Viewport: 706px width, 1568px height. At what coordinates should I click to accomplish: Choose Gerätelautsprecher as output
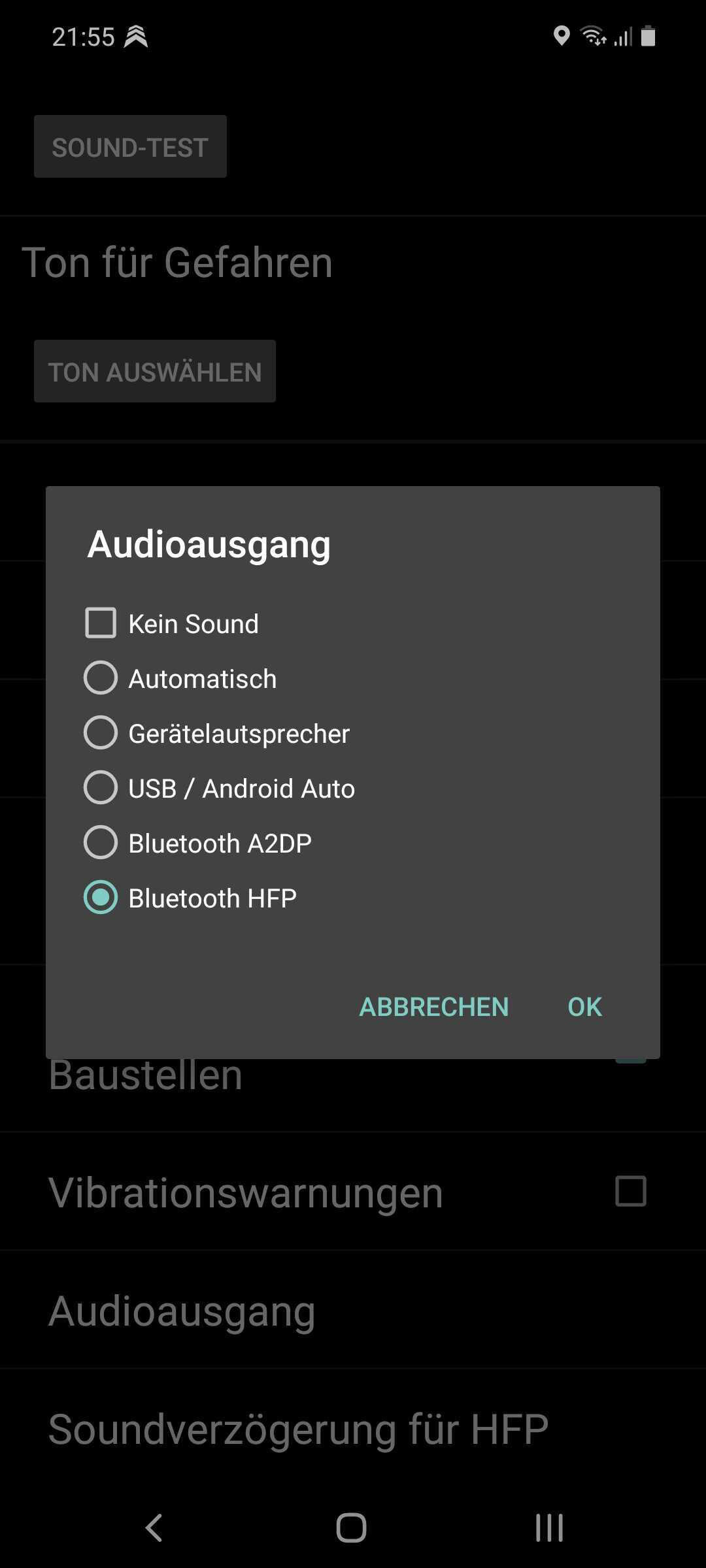click(101, 733)
